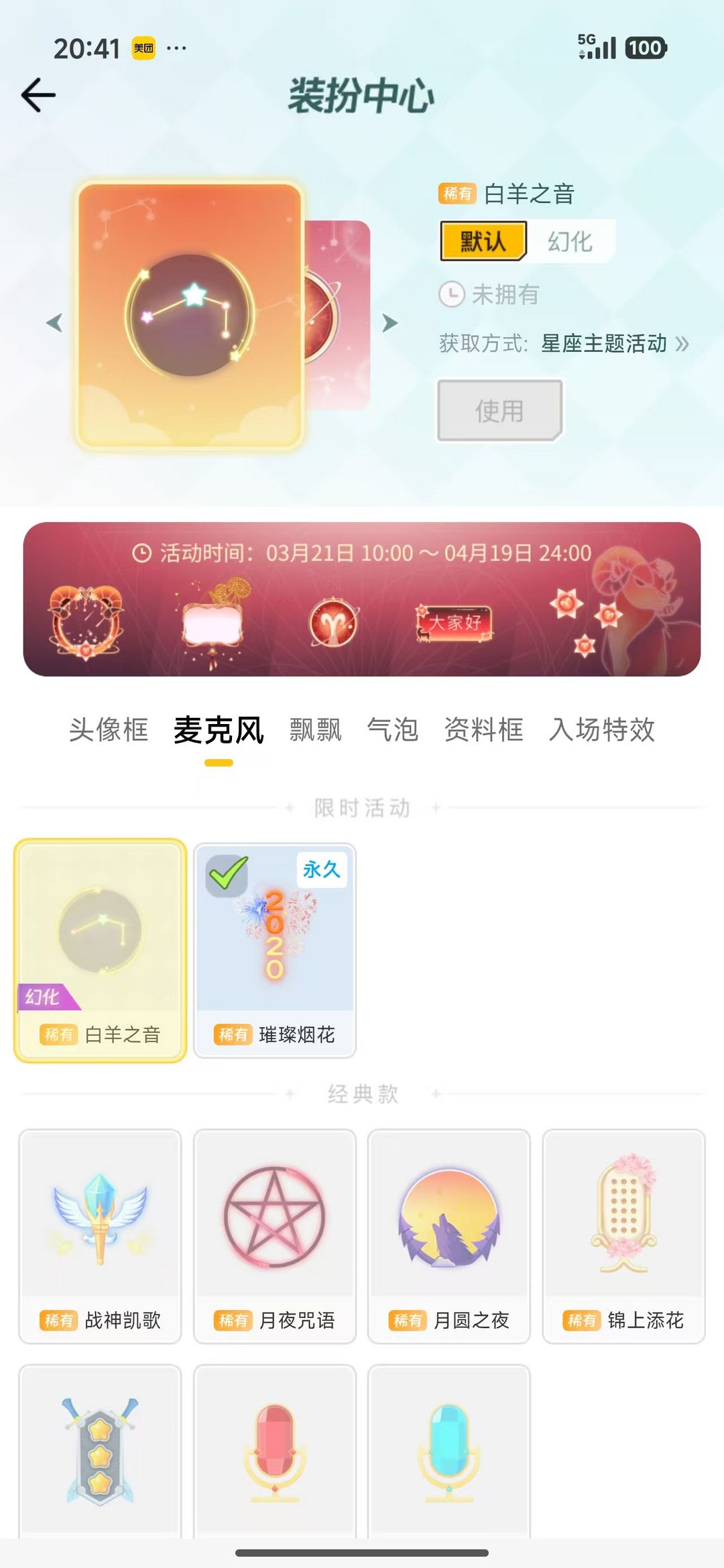The height and width of the screenshot is (1568, 724).
Task: Select the 默认 style option
Action: coord(483,241)
